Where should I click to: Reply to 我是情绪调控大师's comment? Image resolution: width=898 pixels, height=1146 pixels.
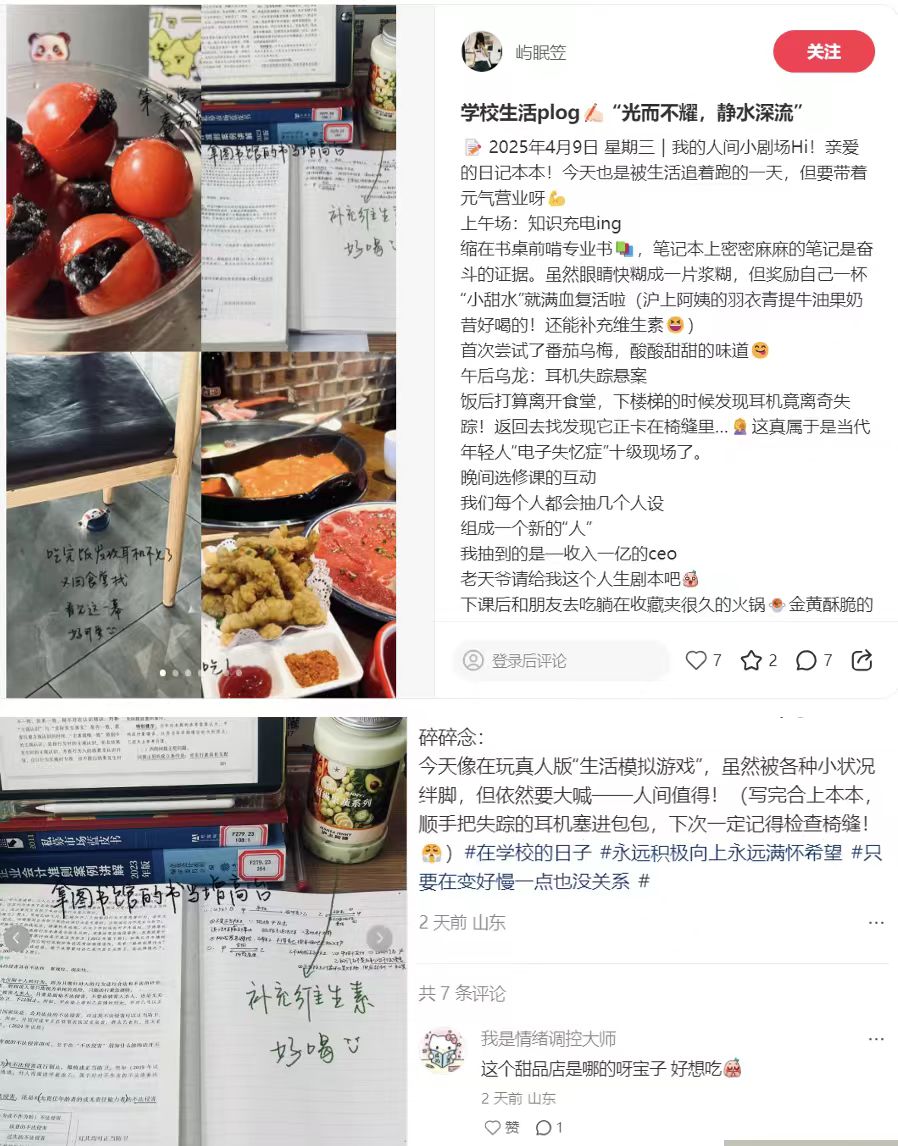pos(549,1127)
